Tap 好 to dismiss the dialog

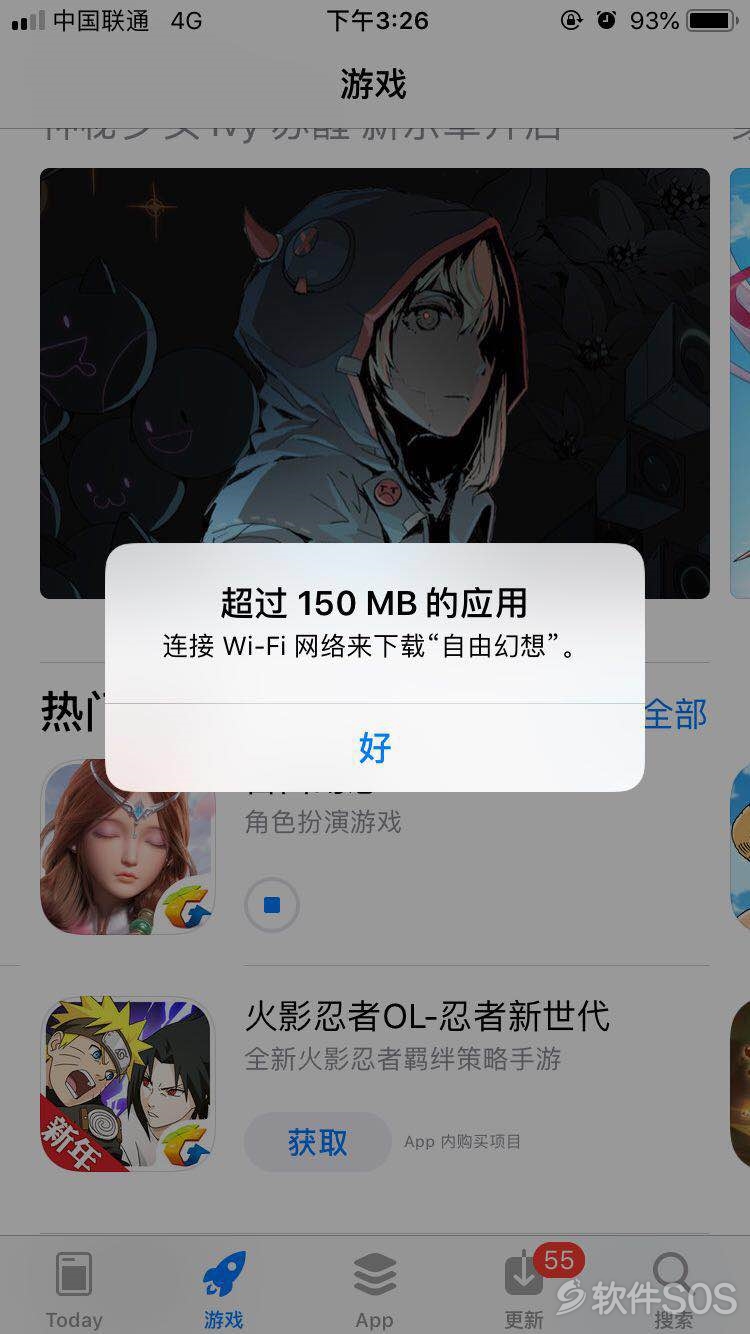[x=374, y=747]
